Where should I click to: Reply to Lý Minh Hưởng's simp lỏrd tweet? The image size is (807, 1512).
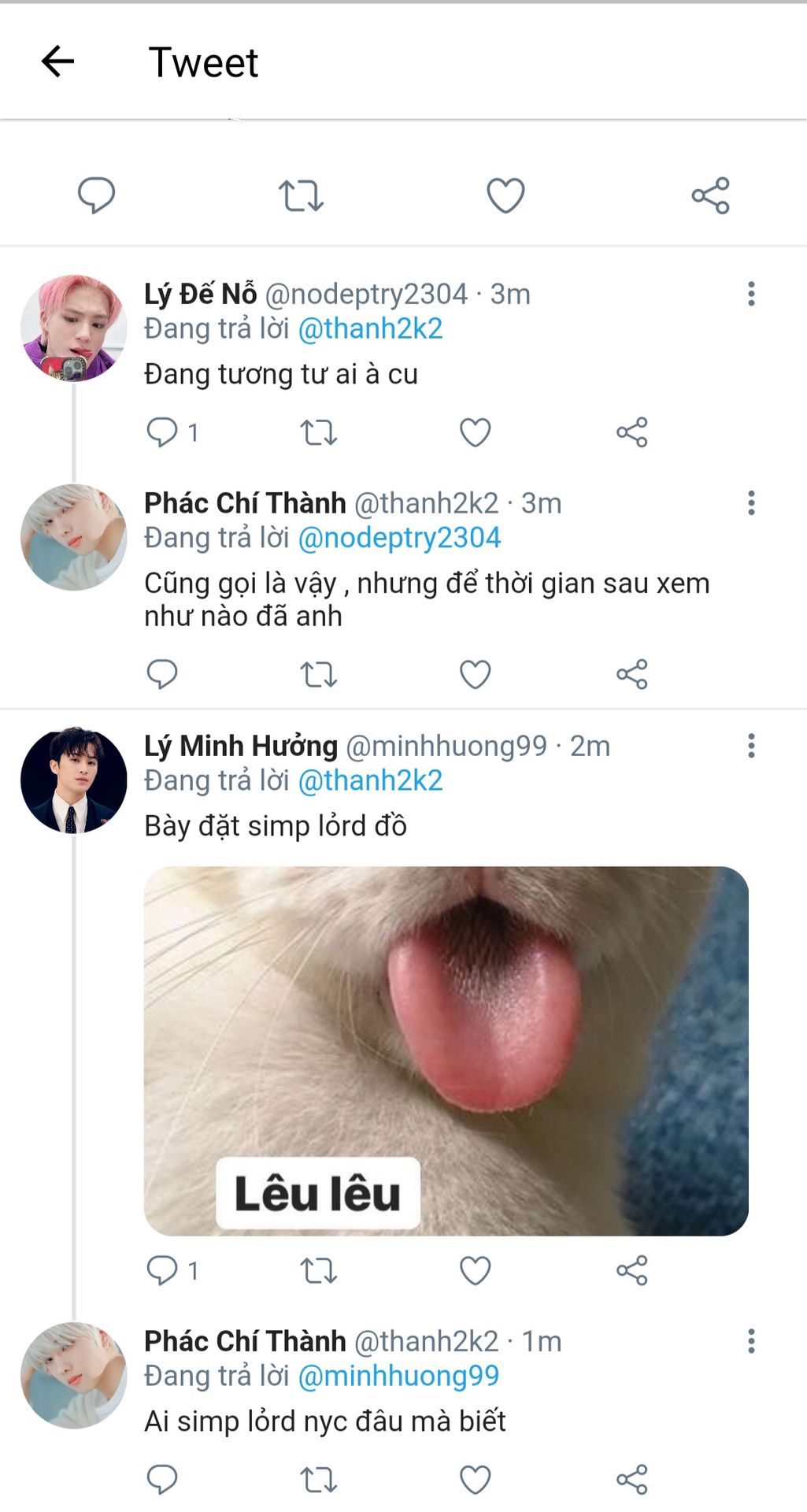click(162, 1270)
